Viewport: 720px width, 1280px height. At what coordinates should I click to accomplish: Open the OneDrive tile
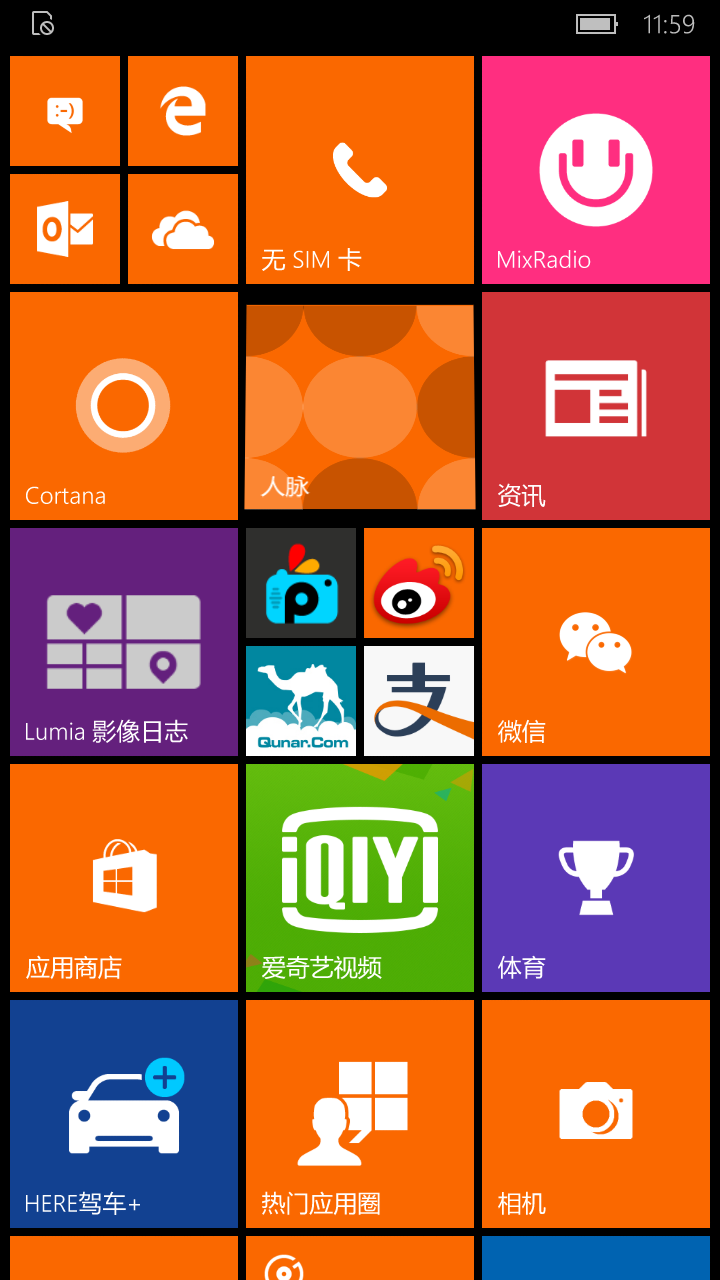[183, 229]
